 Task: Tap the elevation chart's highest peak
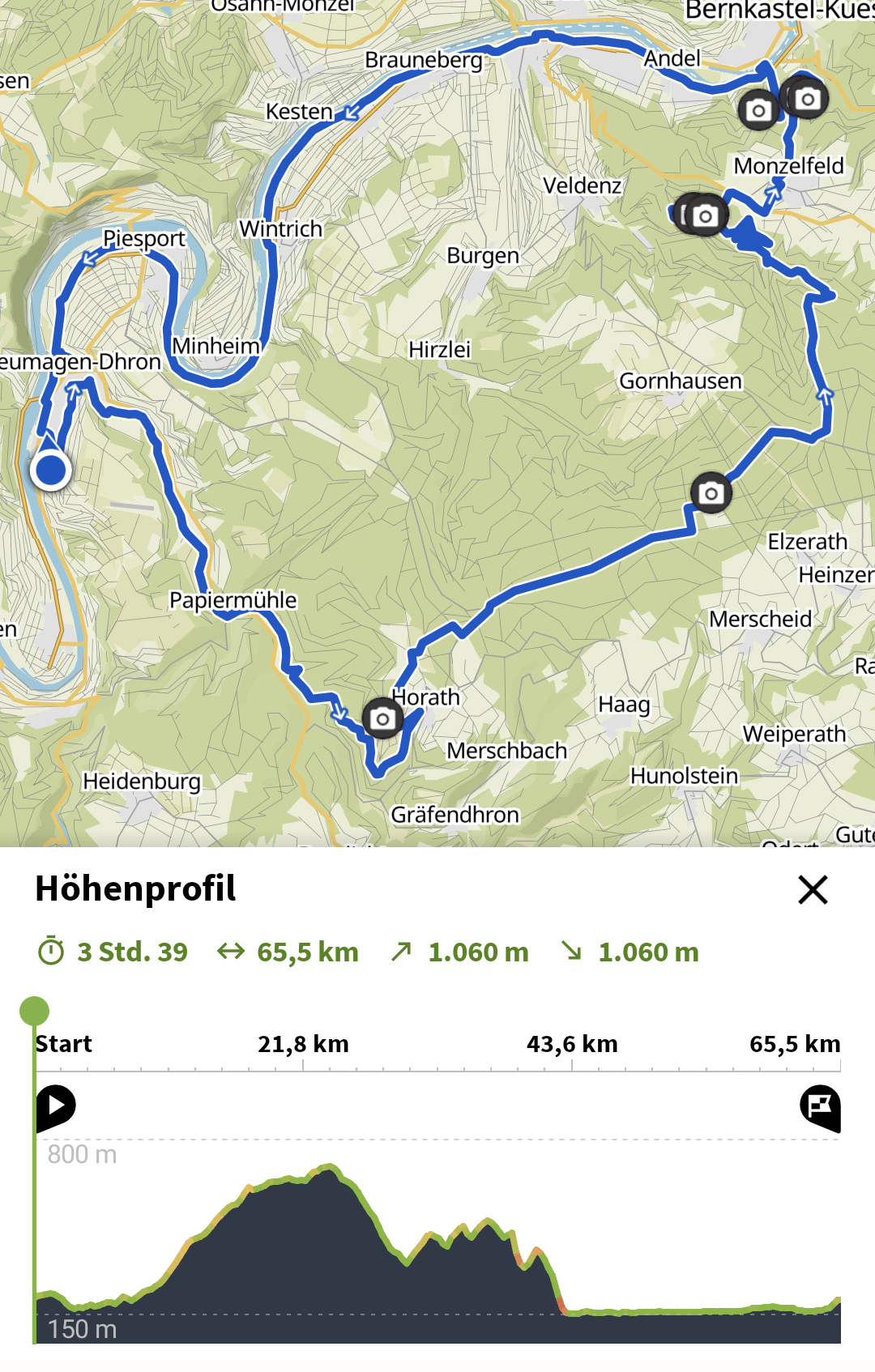pos(329,1167)
